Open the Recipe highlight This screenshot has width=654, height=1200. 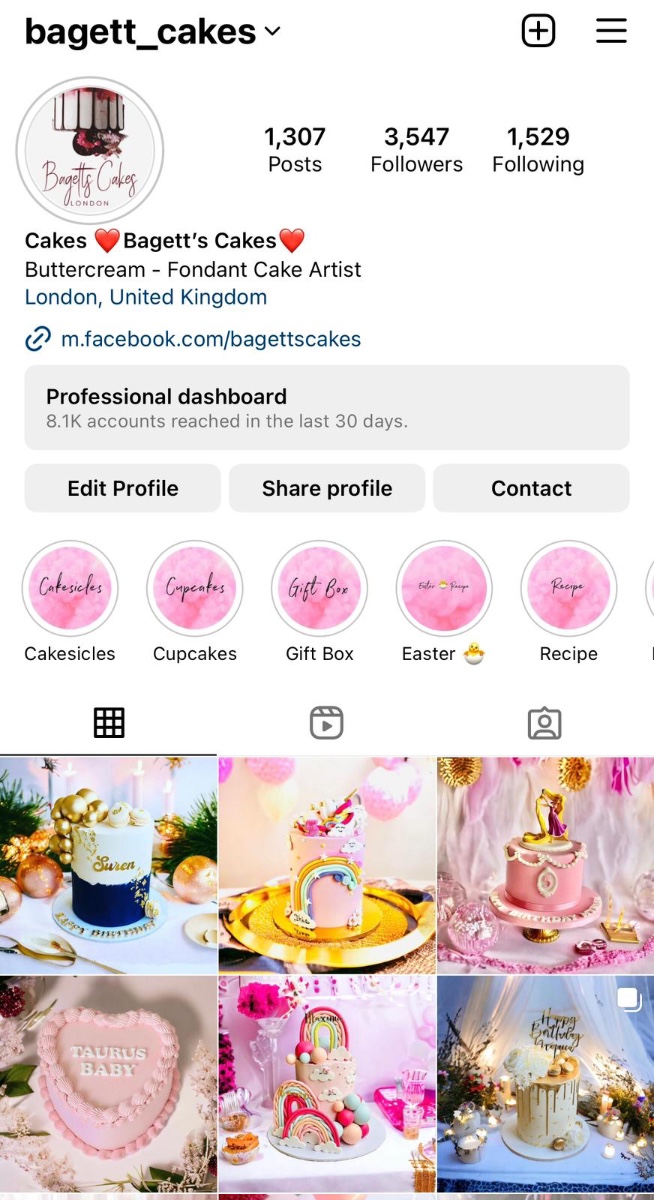click(568, 590)
